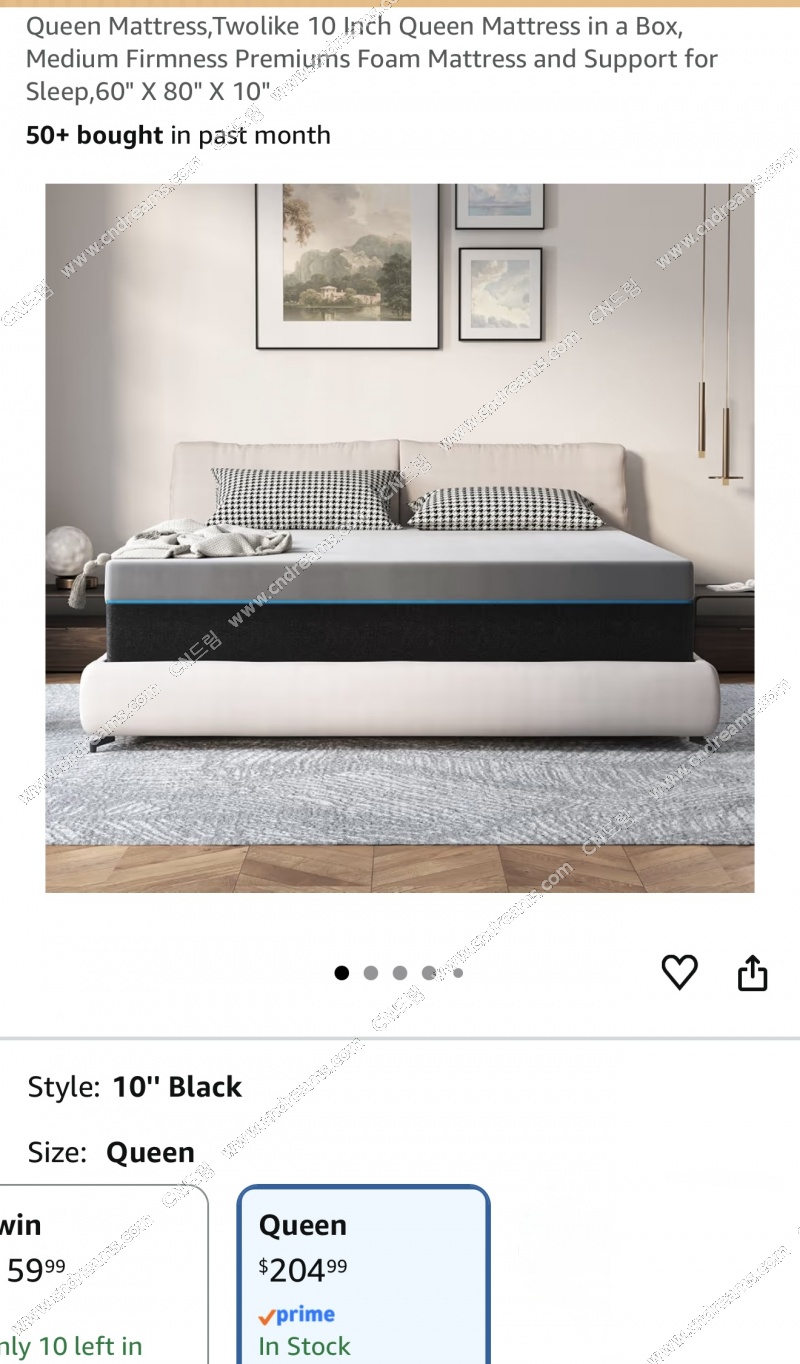Select the Queen size option
Image resolution: width=800 pixels, height=1364 pixels.
coord(363,1276)
